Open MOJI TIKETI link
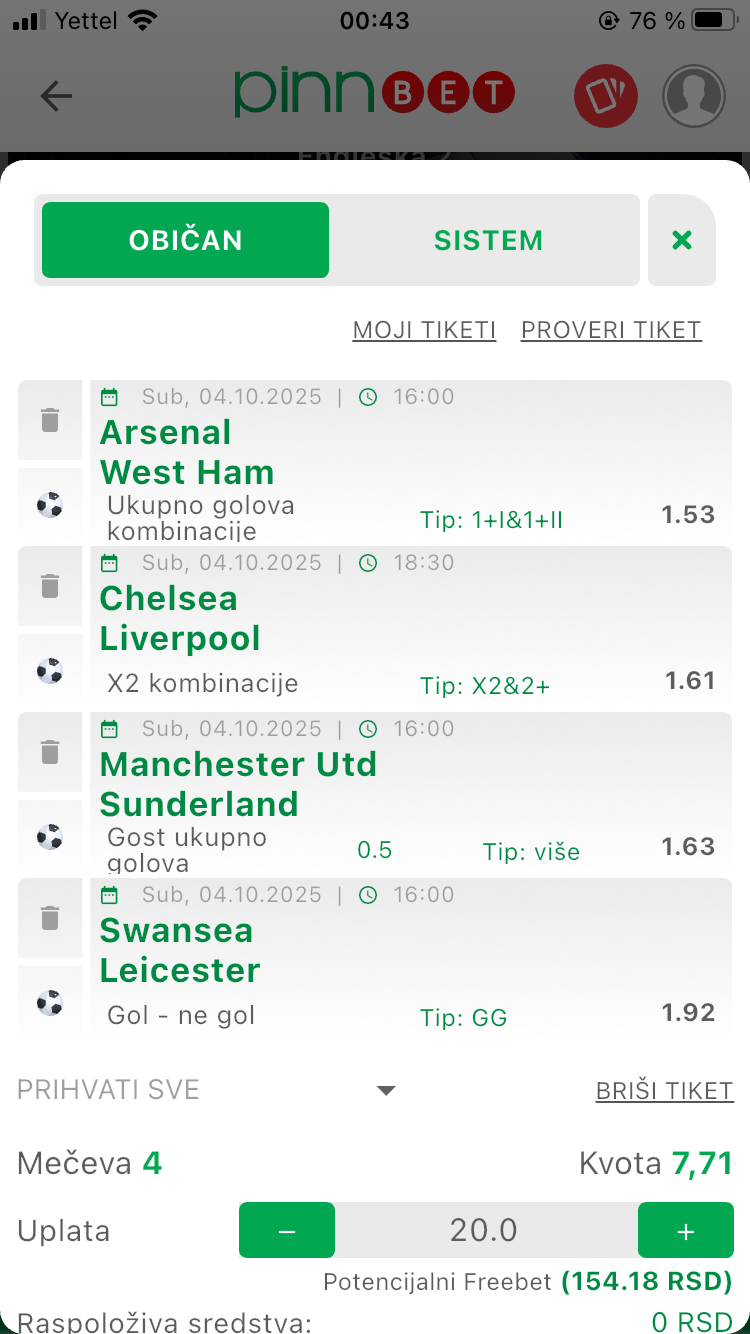750x1334 pixels. click(x=424, y=331)
